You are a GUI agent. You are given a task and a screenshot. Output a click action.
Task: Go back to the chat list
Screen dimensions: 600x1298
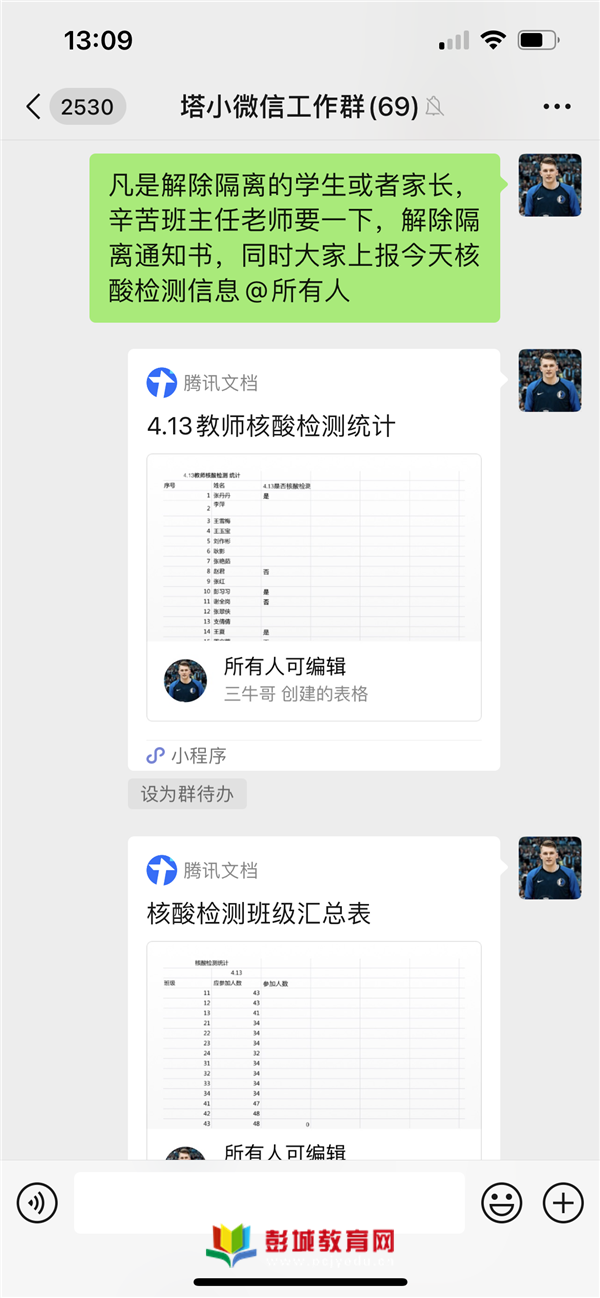point(35,107)
